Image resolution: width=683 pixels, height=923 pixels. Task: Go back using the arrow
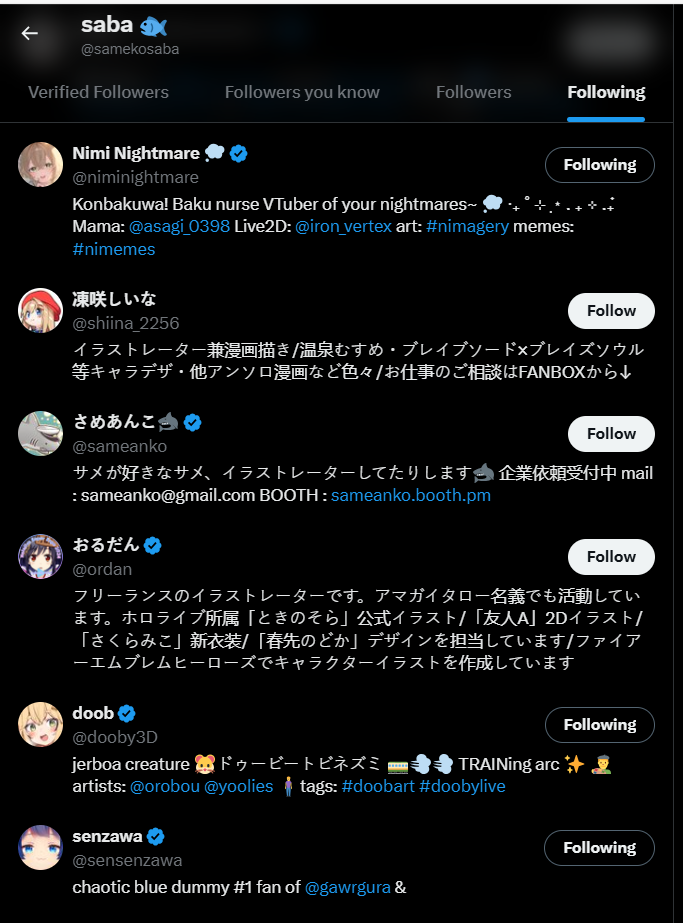29,33
